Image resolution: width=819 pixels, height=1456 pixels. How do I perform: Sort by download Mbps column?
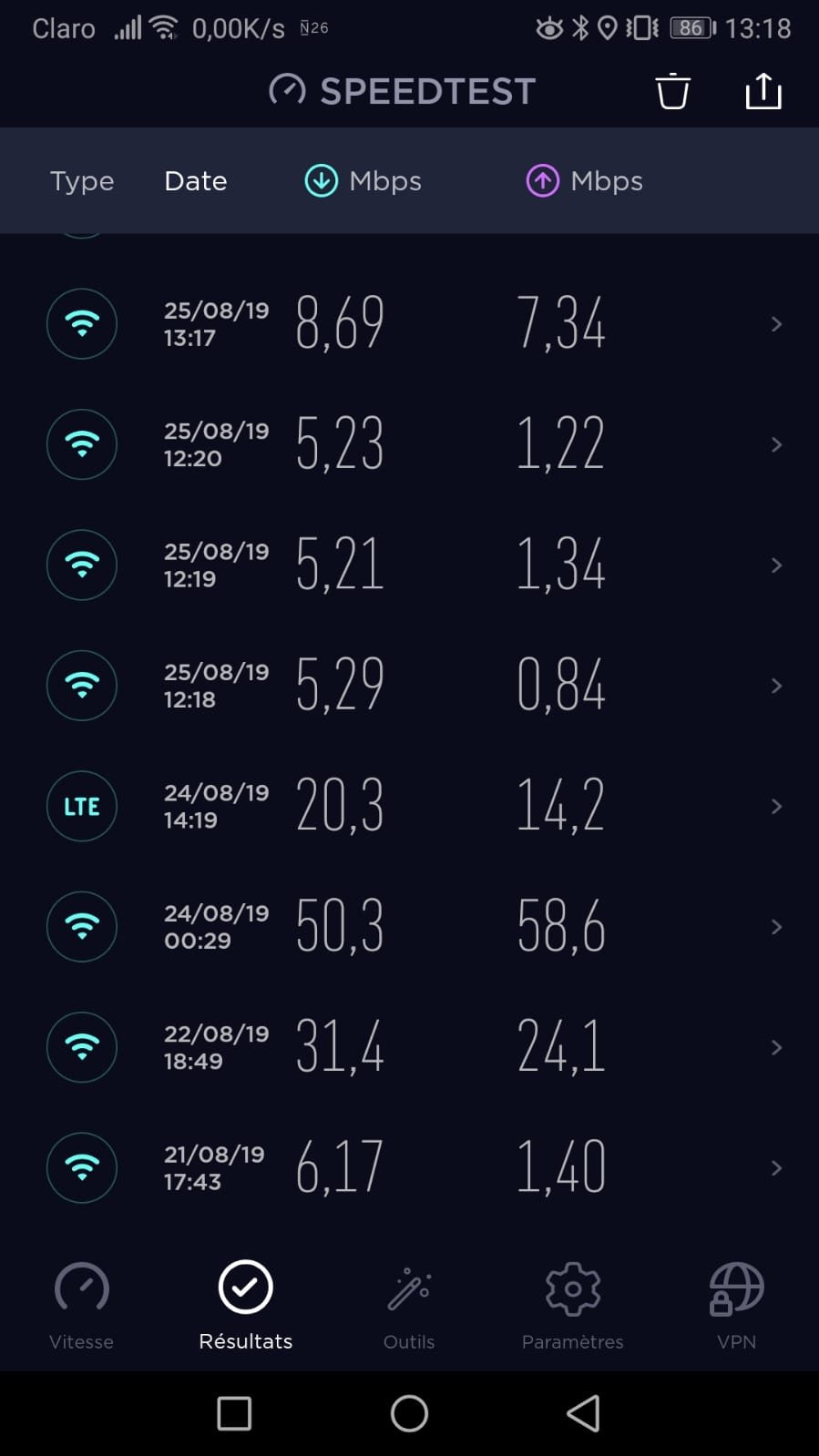[x=363, y=181]
